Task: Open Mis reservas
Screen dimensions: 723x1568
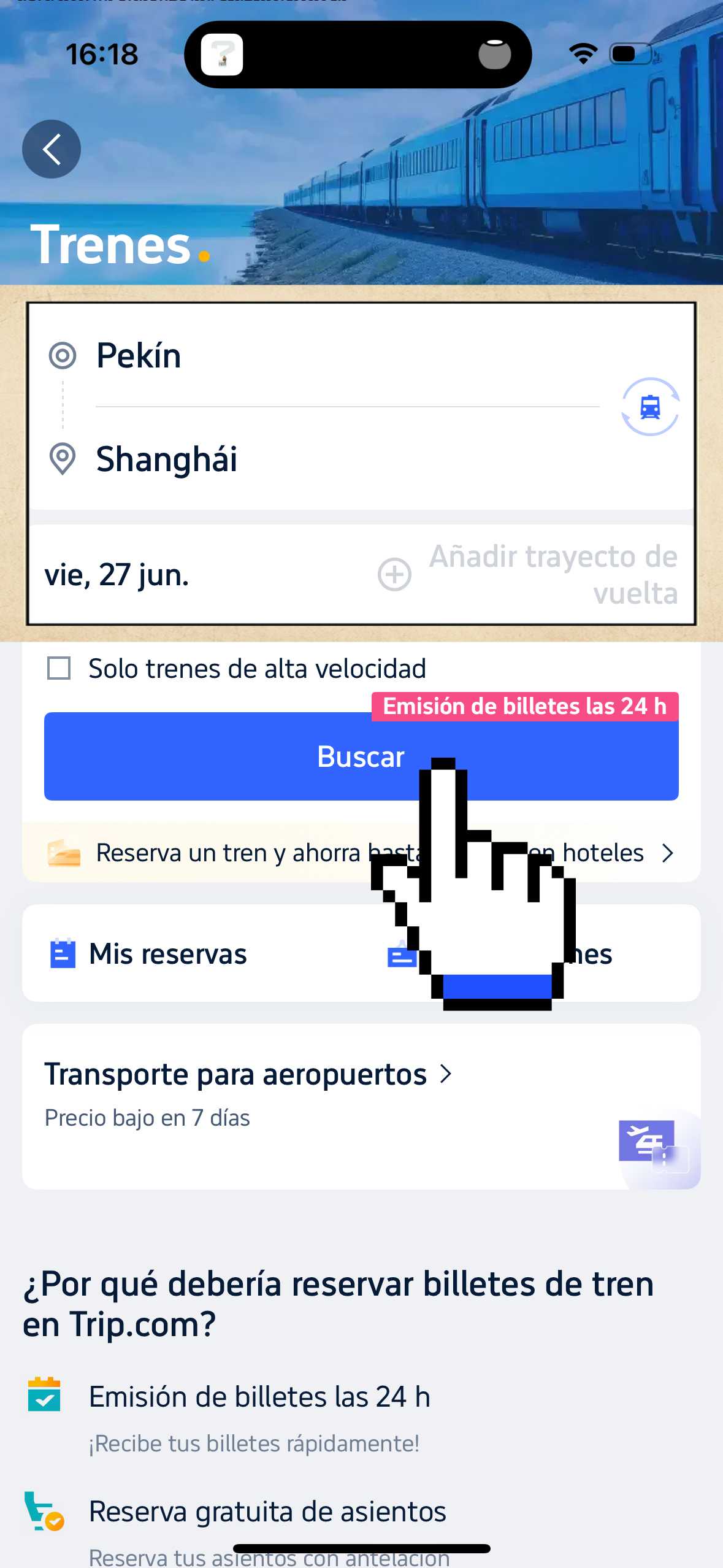Action: pos(149,955)
